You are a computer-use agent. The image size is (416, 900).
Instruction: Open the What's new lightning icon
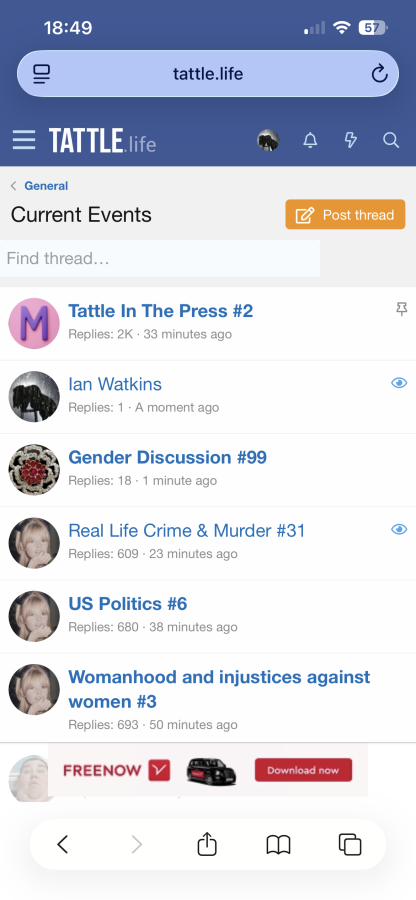tap(351, 140)
